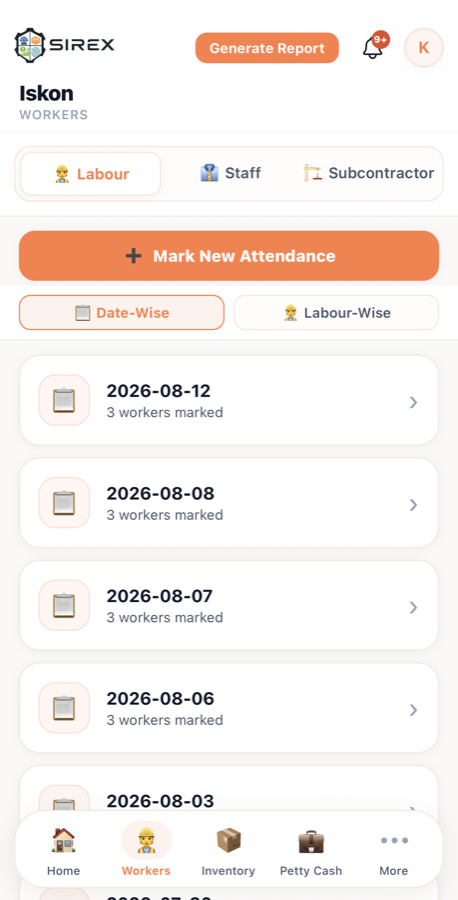Image resolution: width=458 pixels, height=900 pixels.
Task: Open the More menu
Action: click(394, 852)
